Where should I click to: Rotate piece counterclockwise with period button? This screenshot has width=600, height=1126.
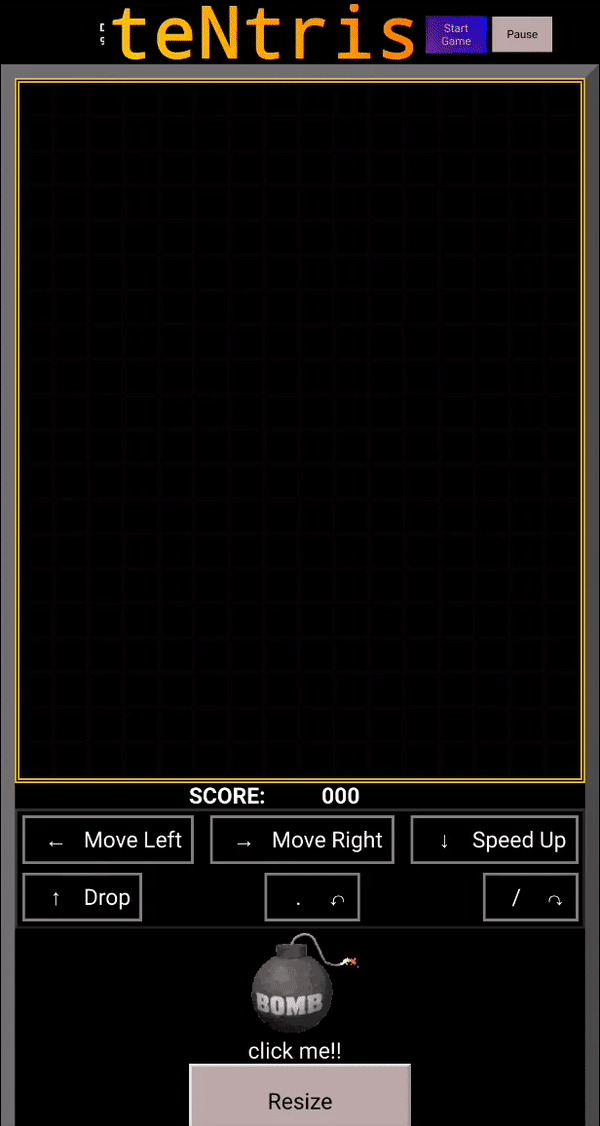coord(312,897)
